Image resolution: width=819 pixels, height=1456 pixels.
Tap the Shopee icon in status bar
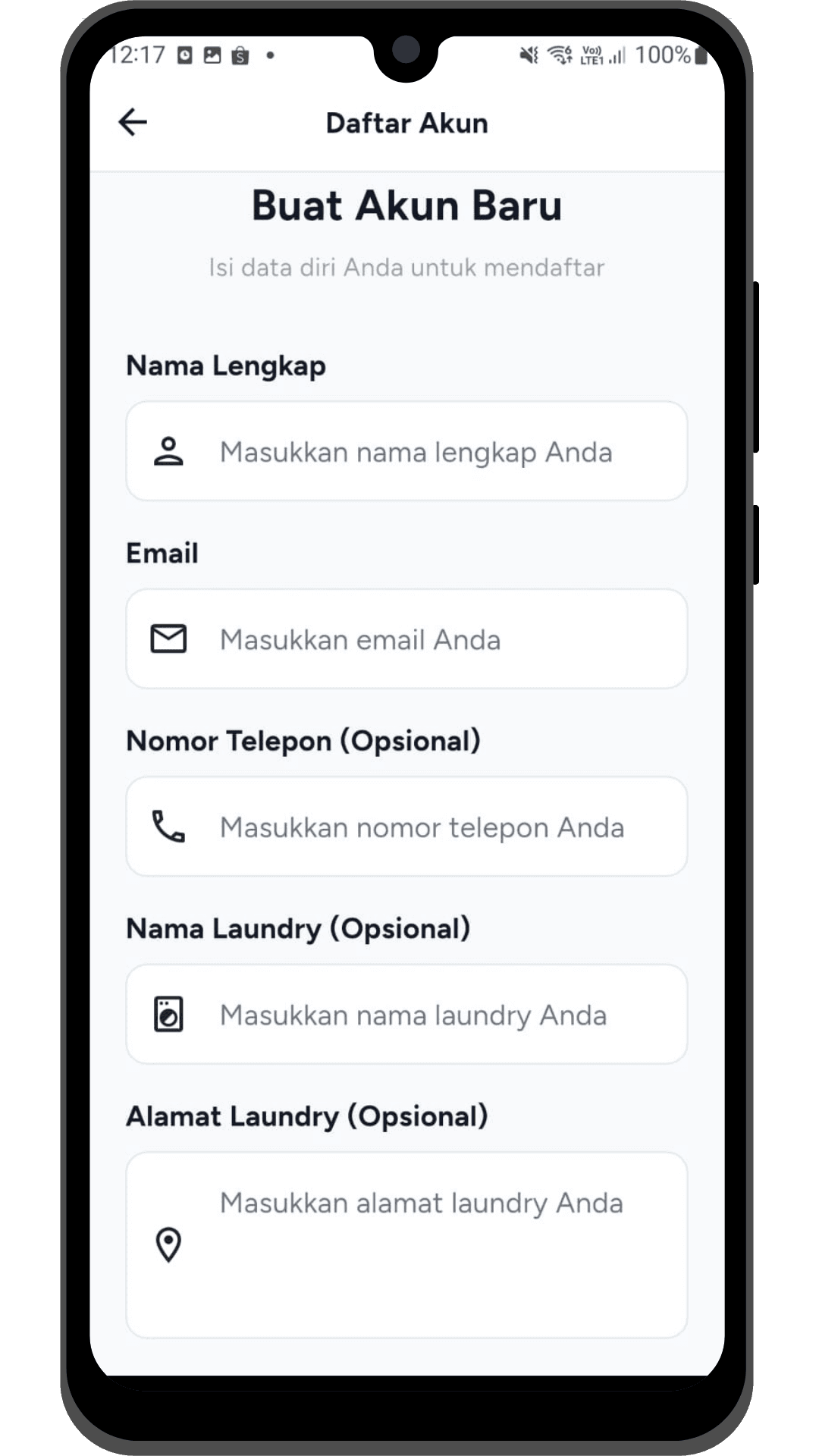[242, 55]
